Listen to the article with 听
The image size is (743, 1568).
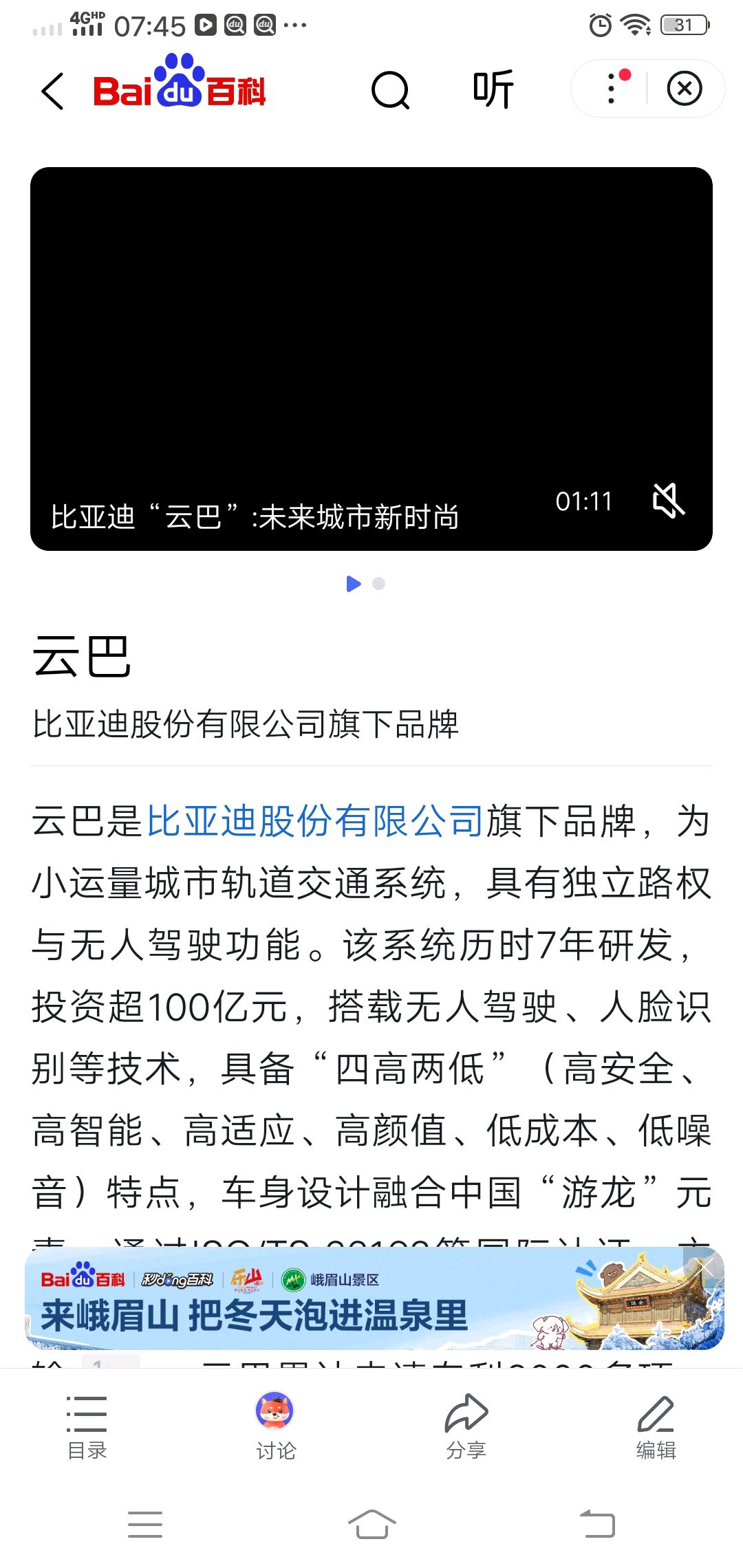pos(493,89)
